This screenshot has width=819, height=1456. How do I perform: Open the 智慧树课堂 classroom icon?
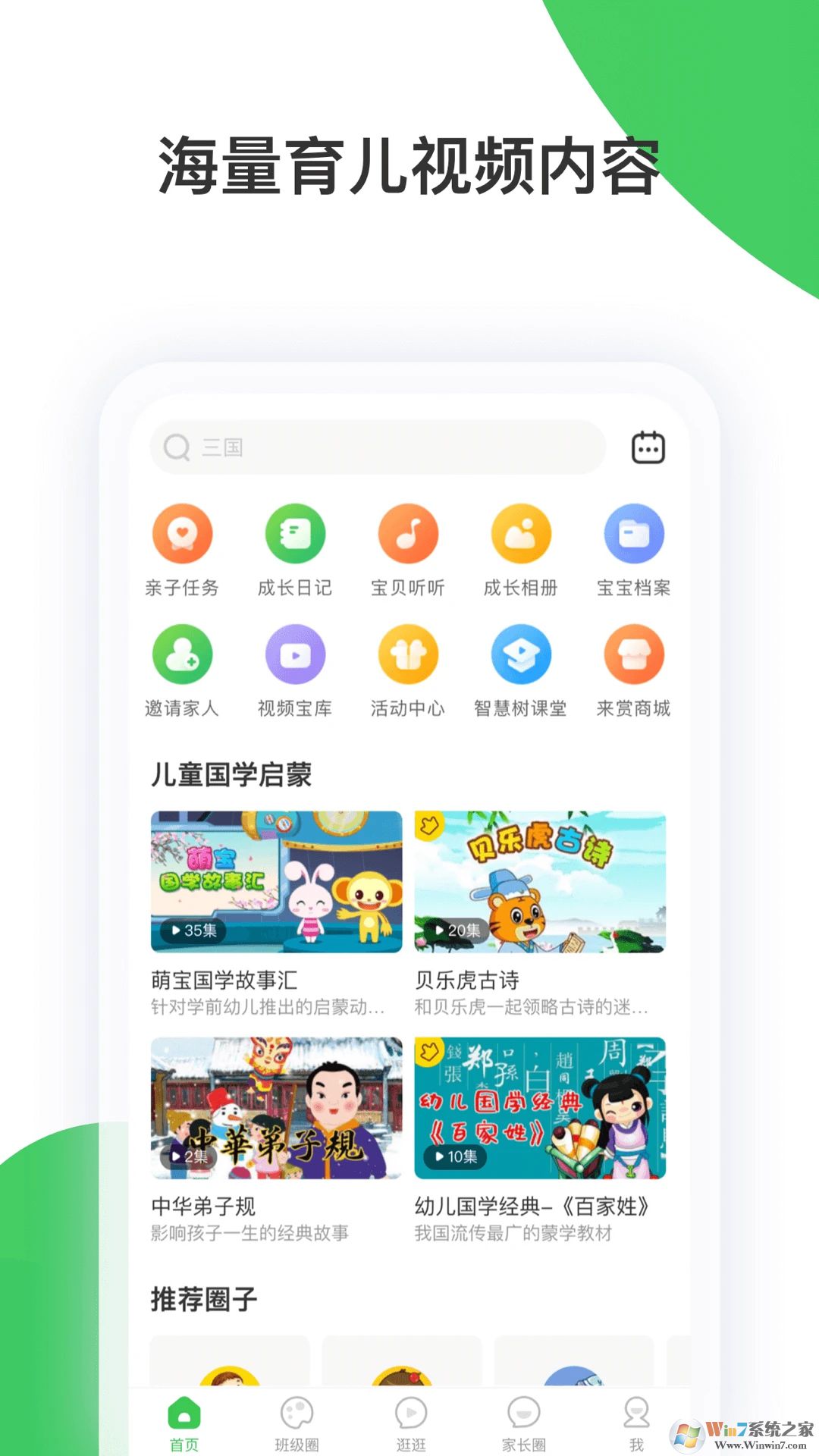pyautogui.click(x=520, y=654)
